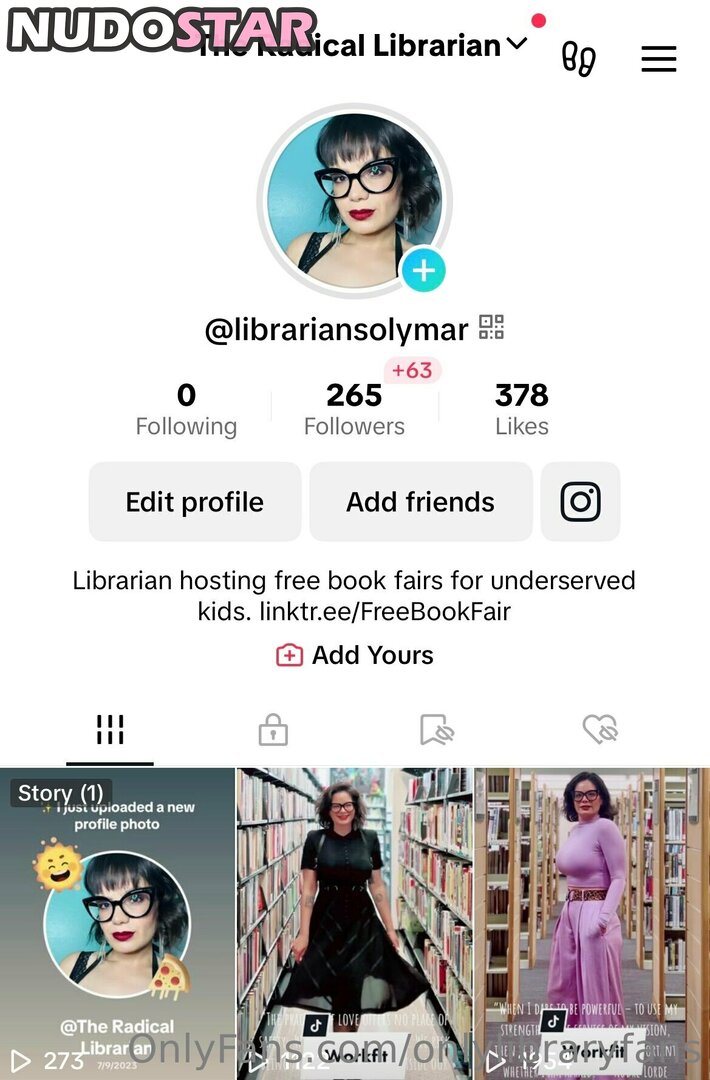Switch to the private videos lock tab
The image size is (710, 1080).
[273, 731]
